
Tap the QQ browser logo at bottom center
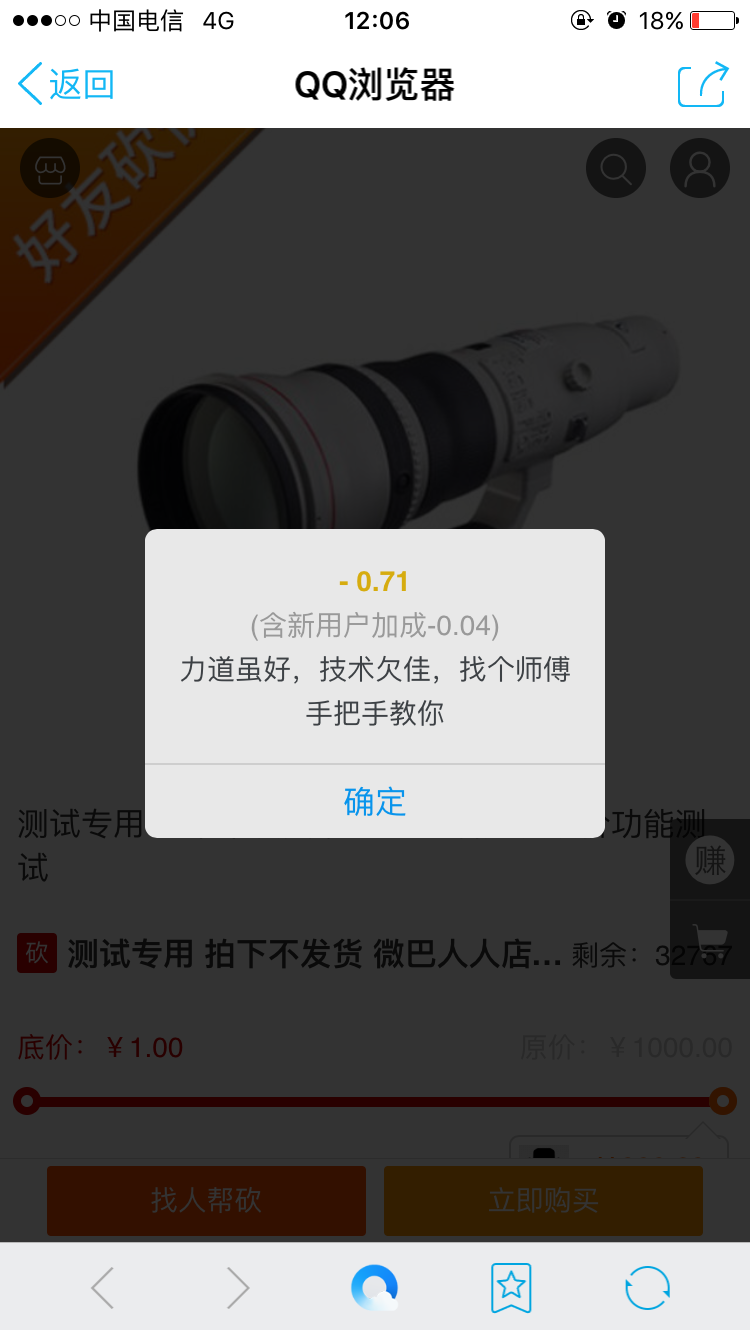pos(374,1288)
